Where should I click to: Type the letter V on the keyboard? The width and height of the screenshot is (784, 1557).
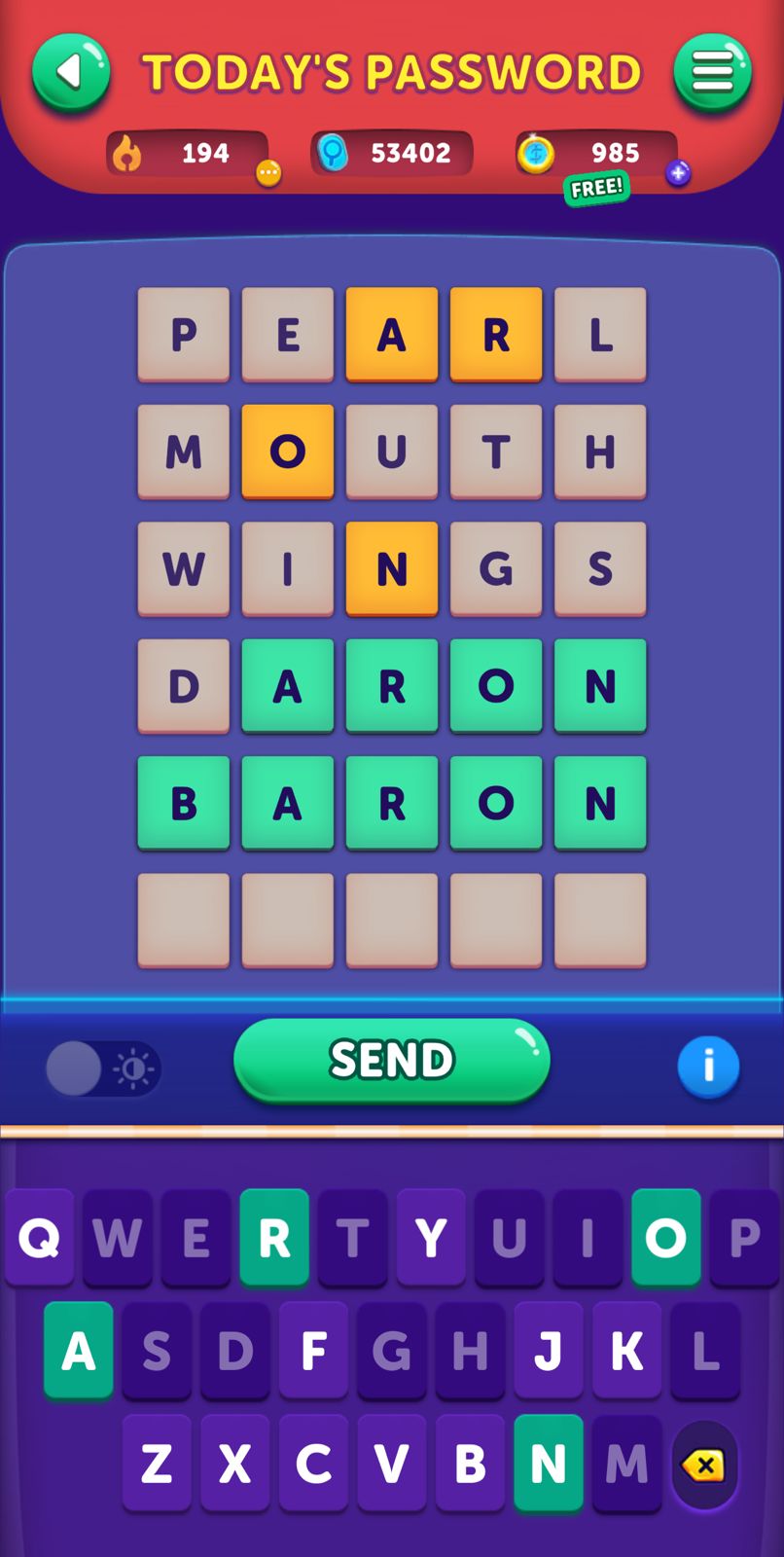(x=391, y=1464)
